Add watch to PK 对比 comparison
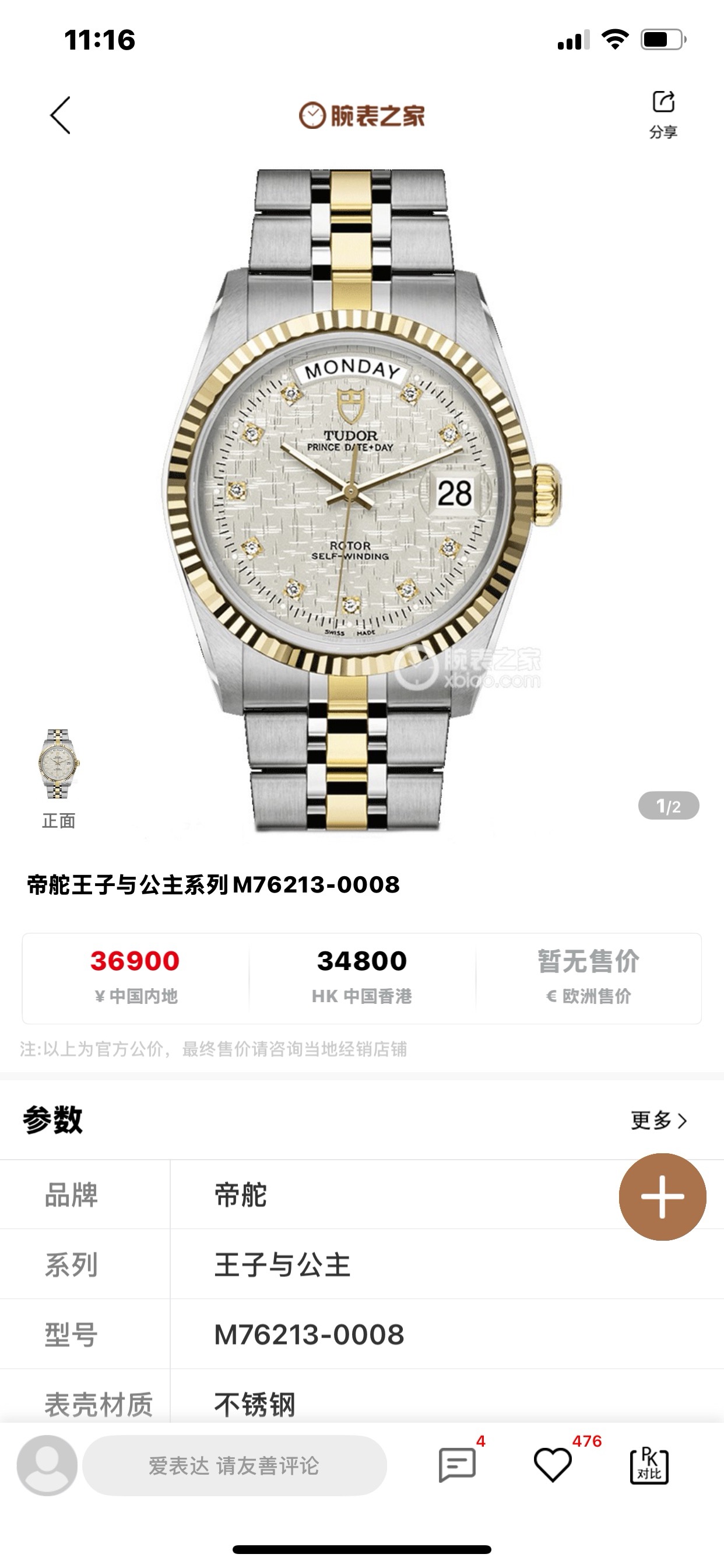724x1568 pixels. coord(649,1466)
